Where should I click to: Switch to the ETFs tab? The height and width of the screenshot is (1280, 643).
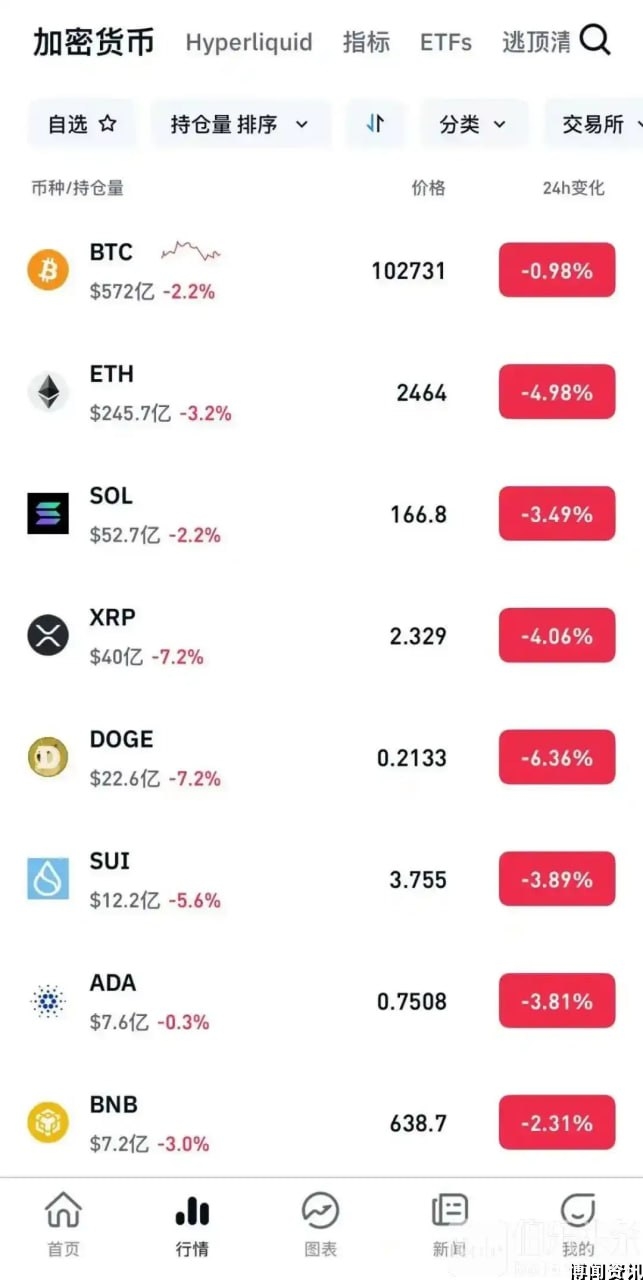coord(445,42)
